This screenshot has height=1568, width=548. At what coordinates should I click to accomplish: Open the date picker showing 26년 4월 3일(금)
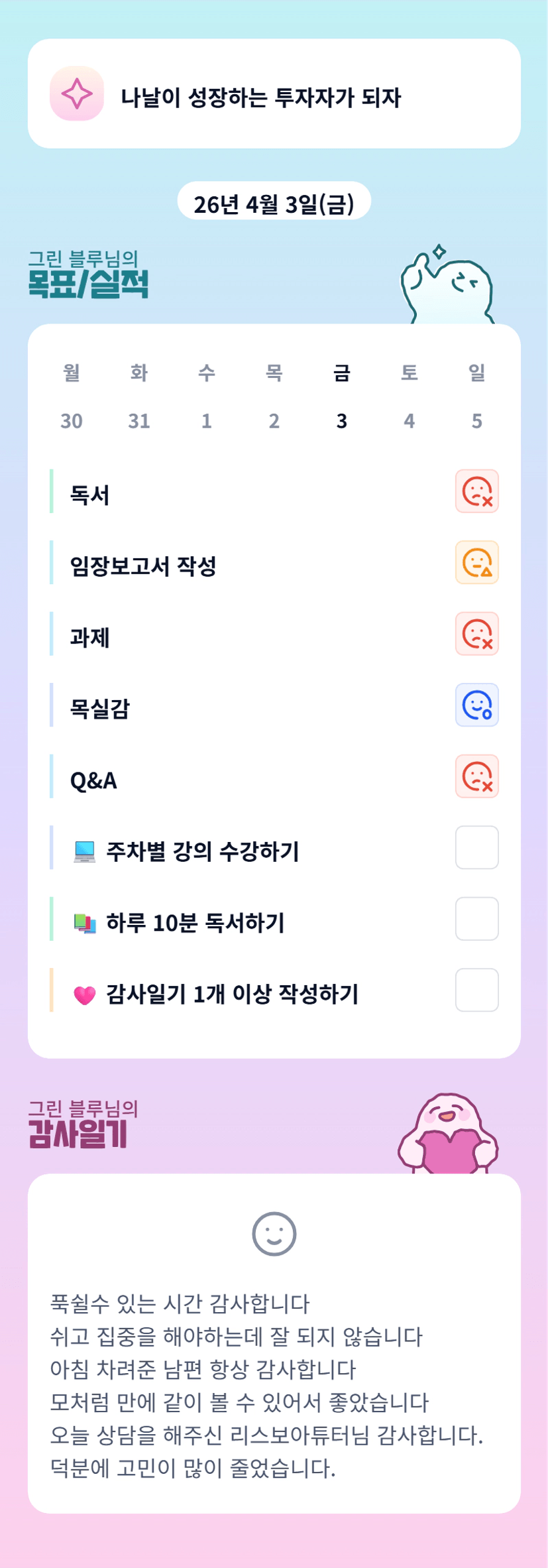[274, 204]
